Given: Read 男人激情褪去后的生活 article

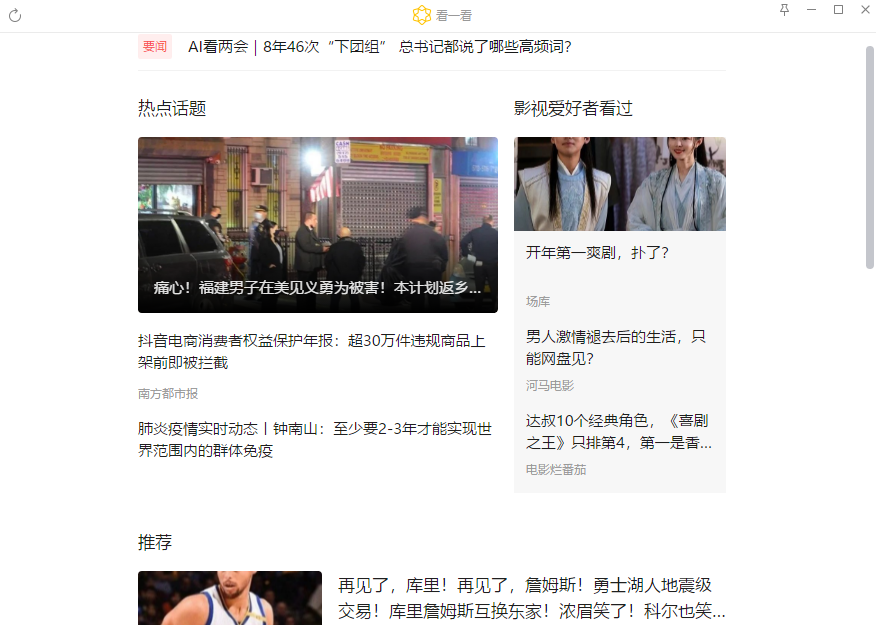Looking at the screenshot, I should pyautogui.click(x=616, y=347).
